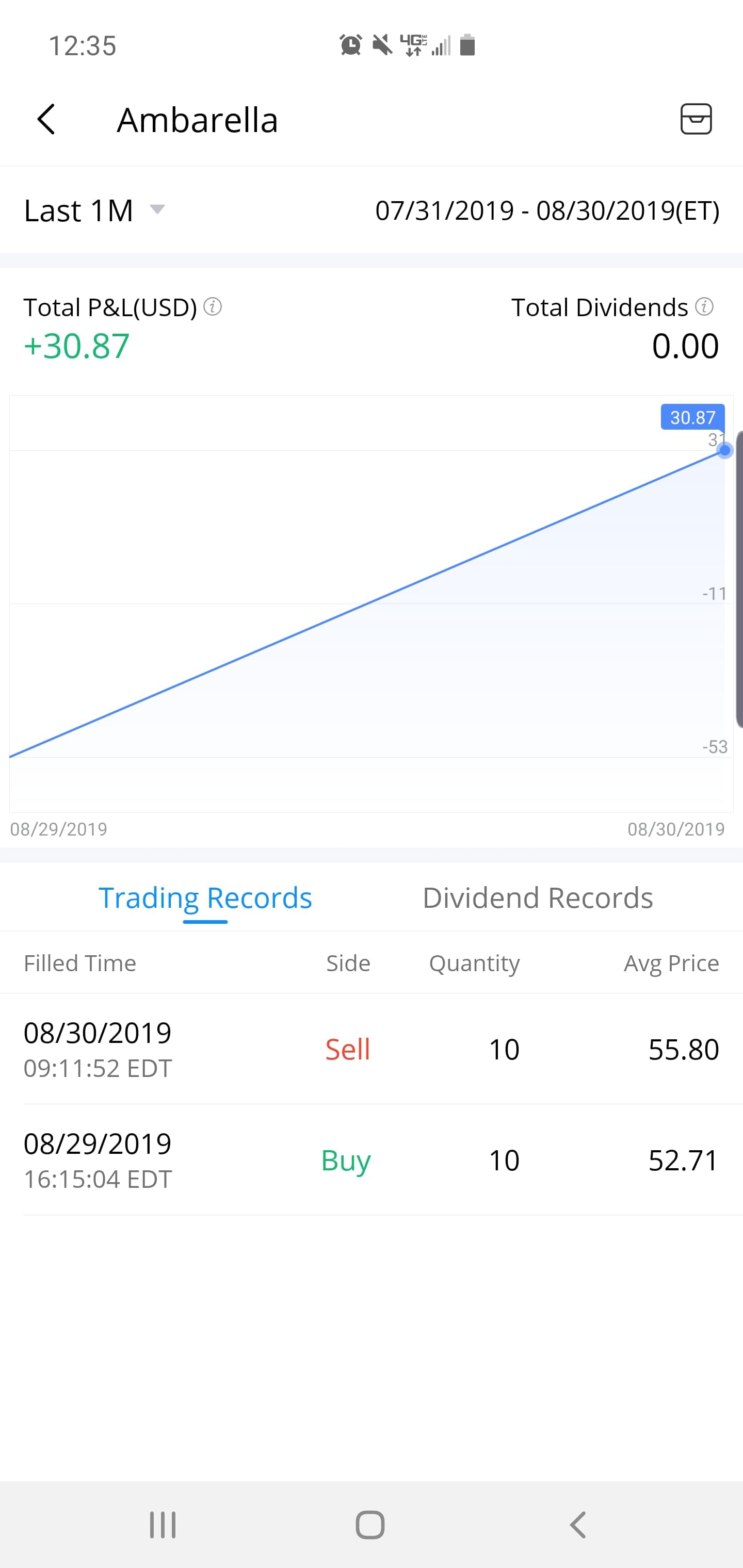Open the inbox icon in the header
The width and height of the screenshot is (743, 1568).
[x=696, y=119]
